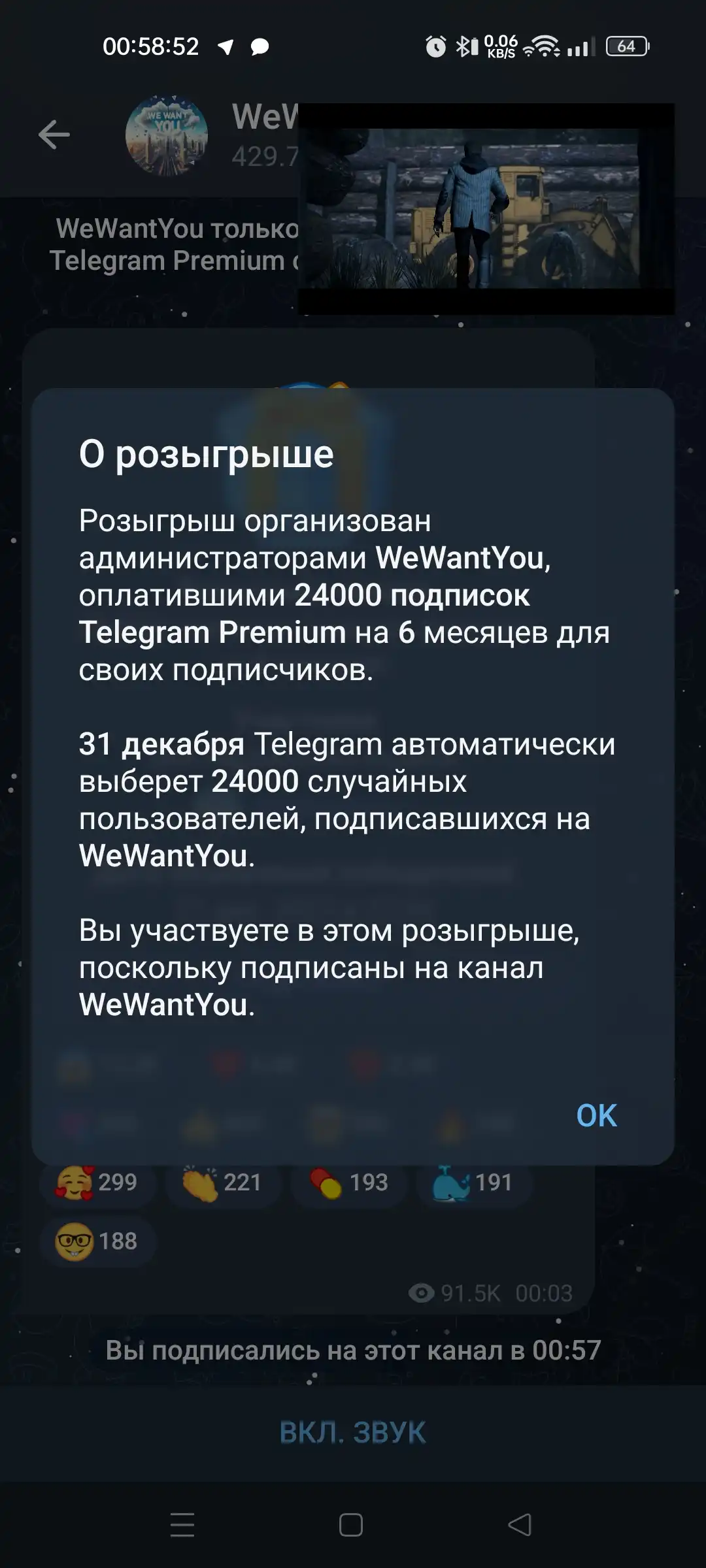Add the heart-face reaction with 299

click(x=98, y=1183)
